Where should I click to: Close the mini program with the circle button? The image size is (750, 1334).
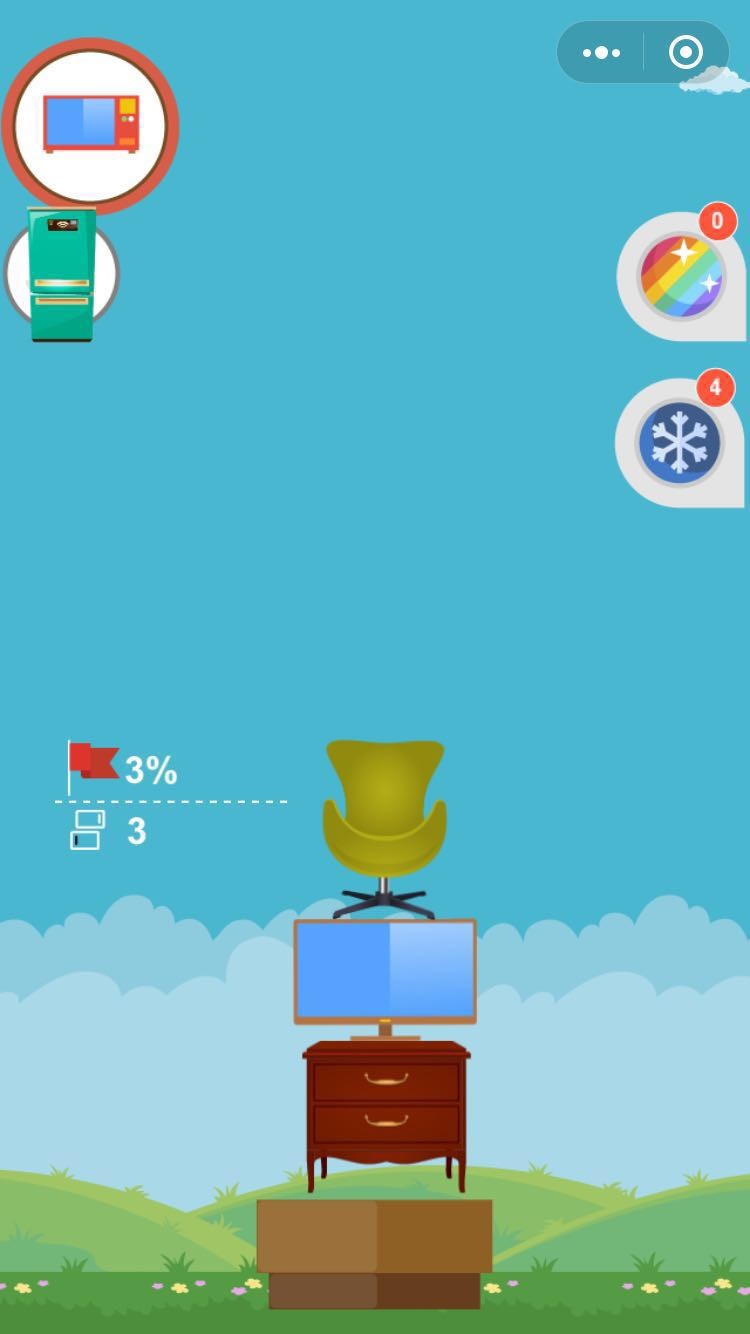coord(686,52)
